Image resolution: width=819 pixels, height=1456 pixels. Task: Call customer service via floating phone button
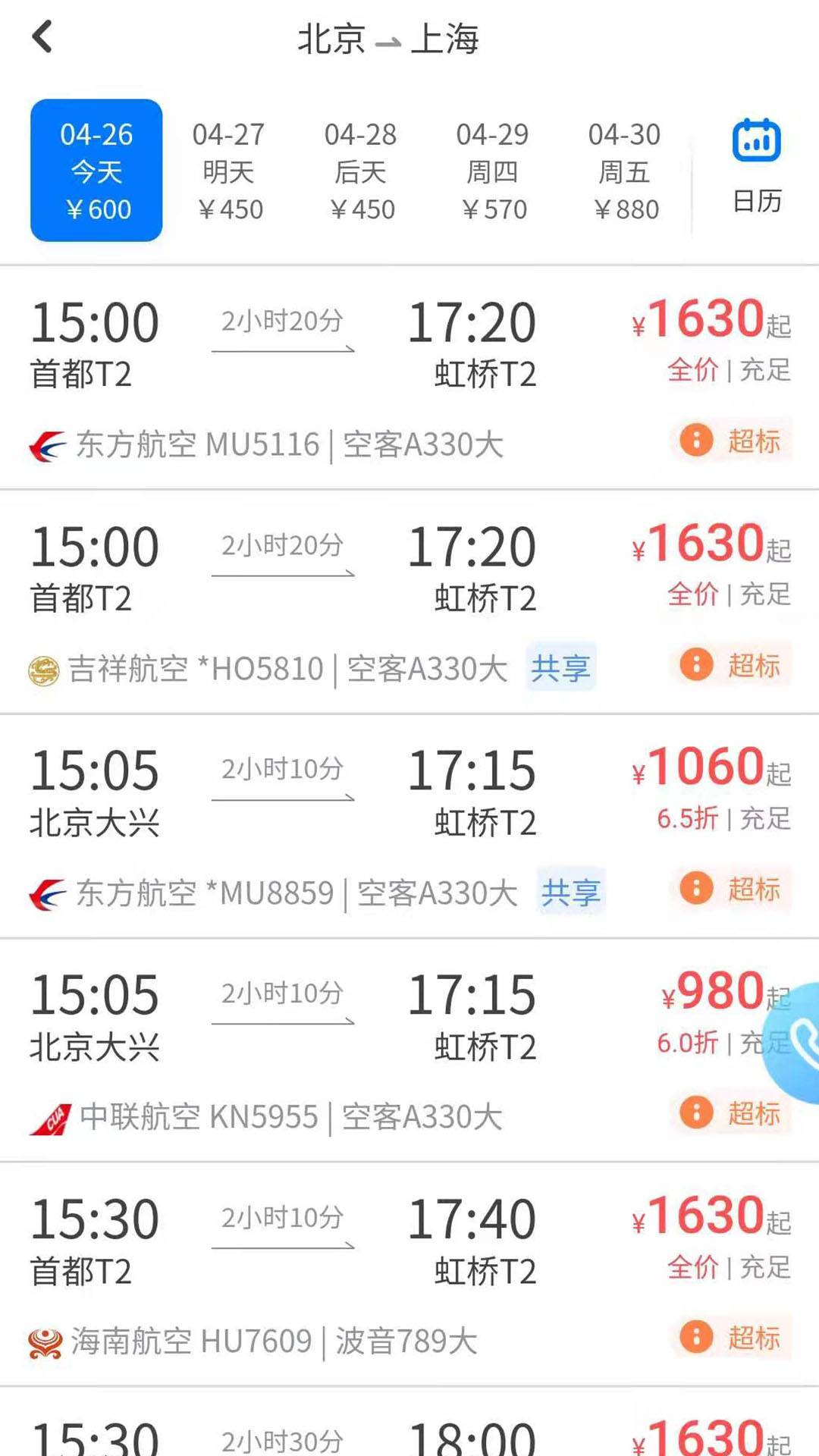tap(798, 1043)
